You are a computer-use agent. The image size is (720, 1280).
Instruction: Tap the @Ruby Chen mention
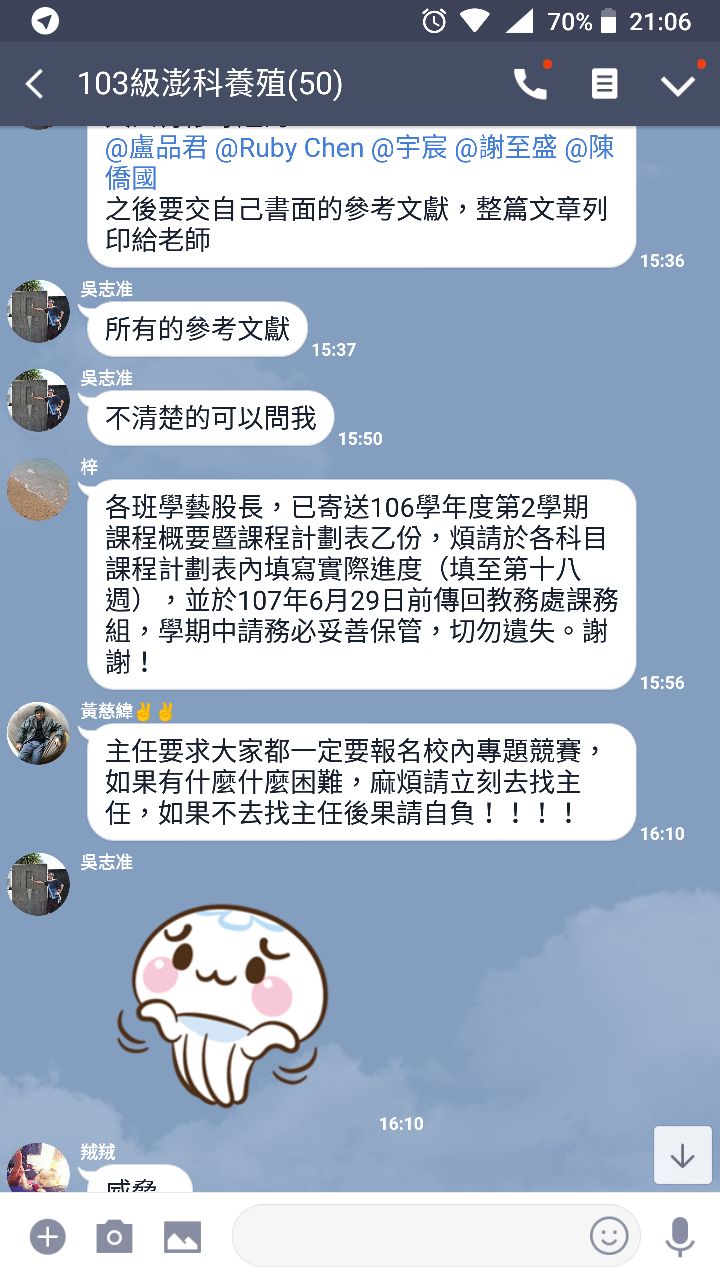point(289,149)
